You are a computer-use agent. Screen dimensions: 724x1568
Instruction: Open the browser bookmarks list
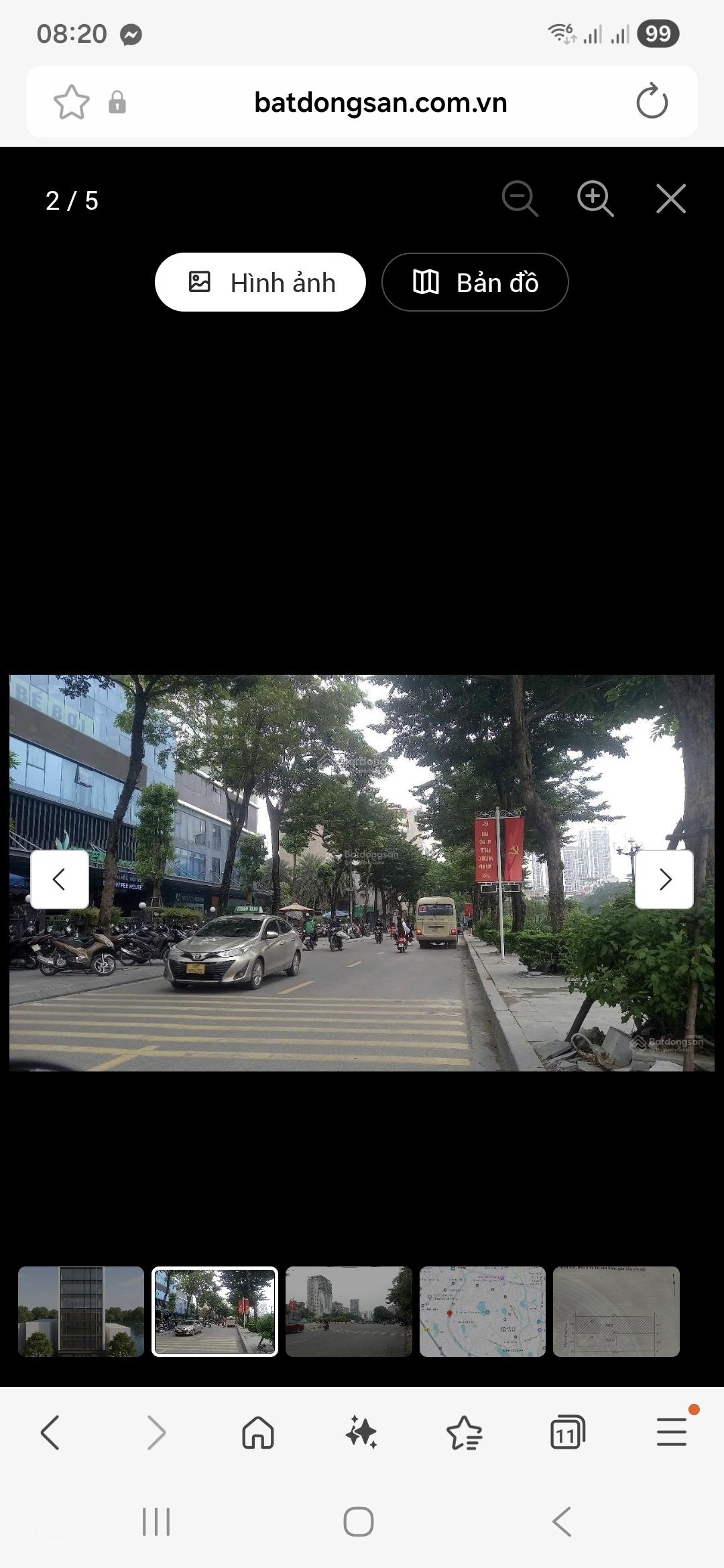point(464,1433)
